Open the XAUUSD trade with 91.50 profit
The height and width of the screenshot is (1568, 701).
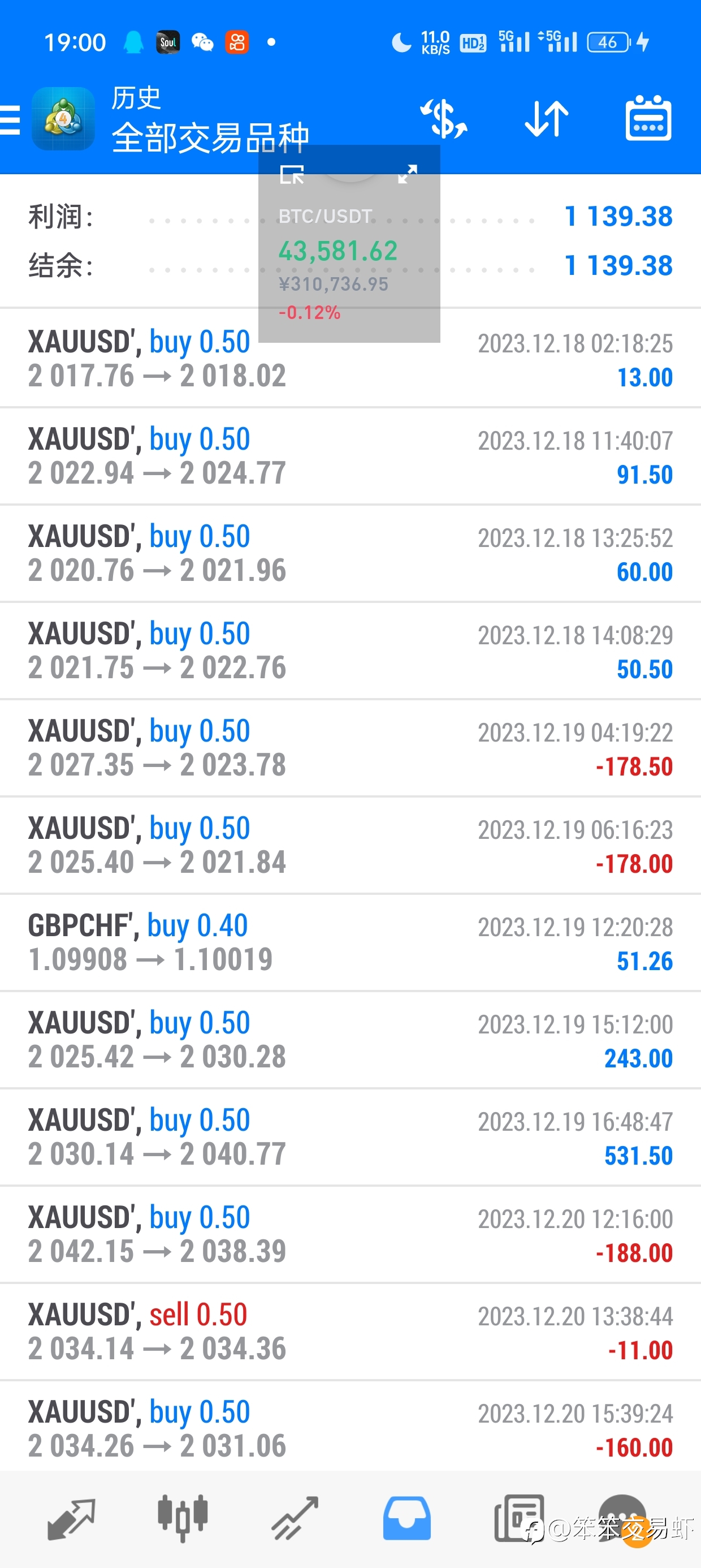[x=350, y=456]
